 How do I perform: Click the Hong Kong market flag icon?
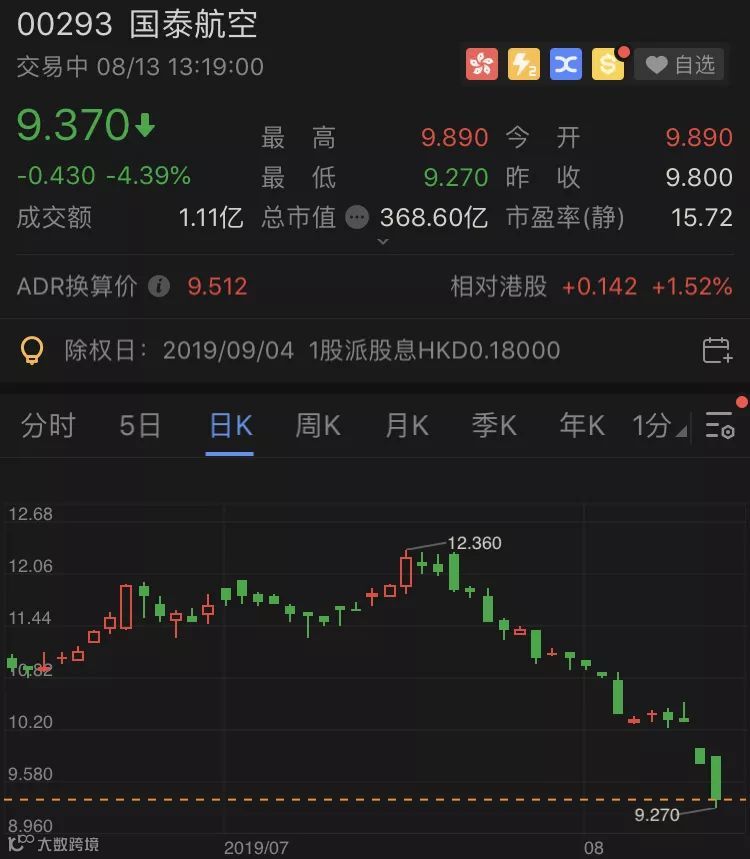point(482,63)
